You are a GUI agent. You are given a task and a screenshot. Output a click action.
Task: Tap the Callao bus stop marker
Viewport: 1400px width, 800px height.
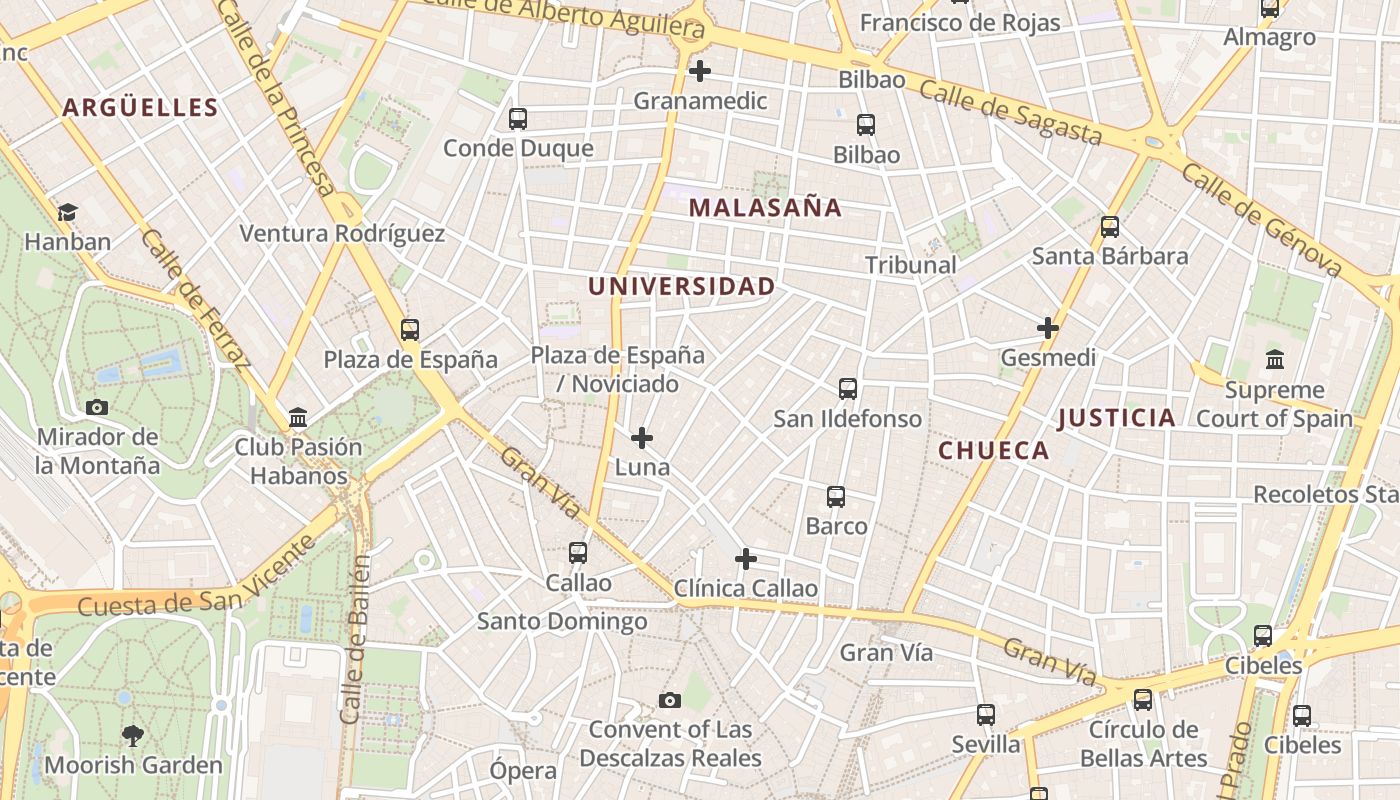coord(578,553)
